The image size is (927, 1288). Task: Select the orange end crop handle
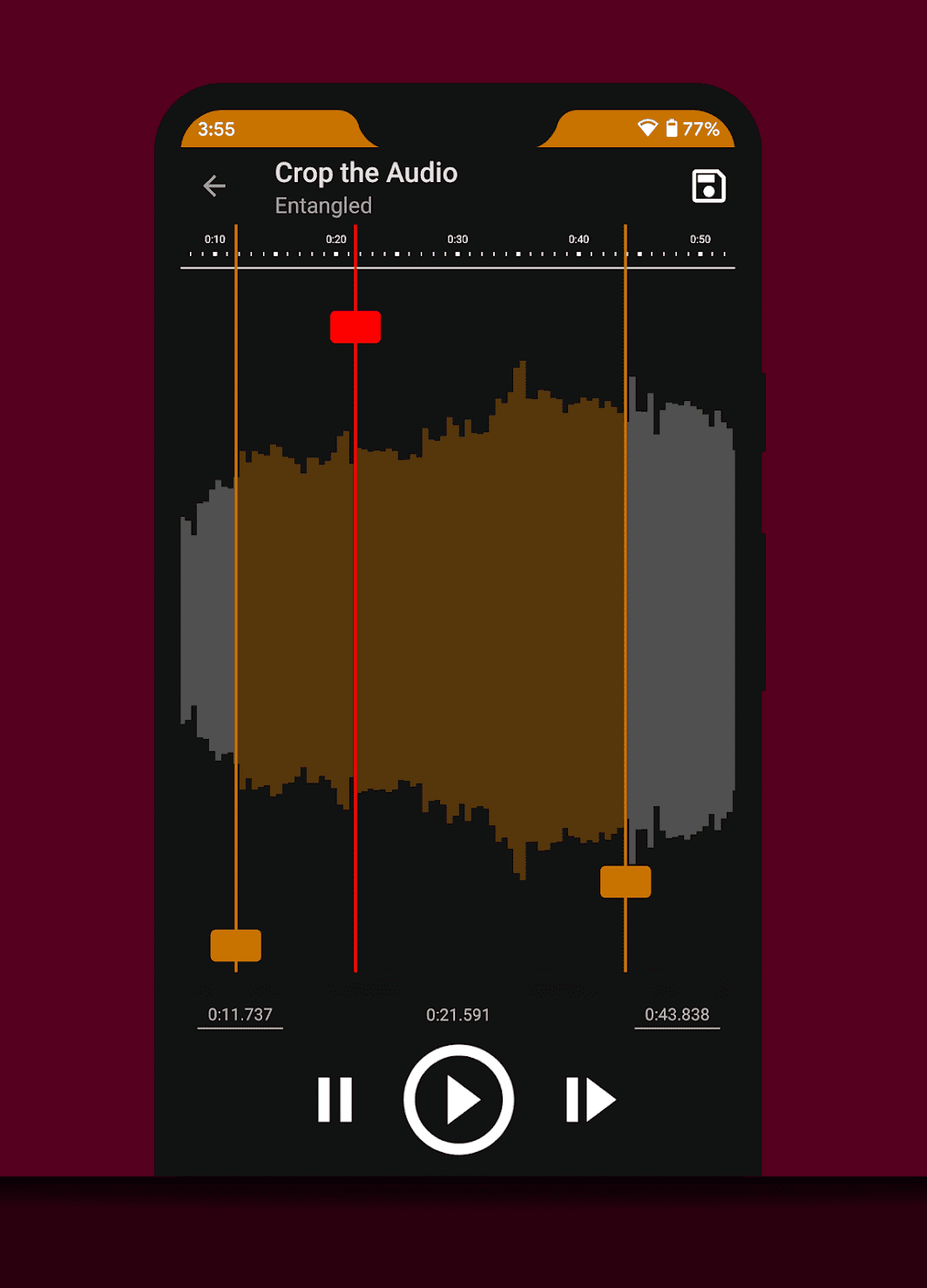[626, 882]
